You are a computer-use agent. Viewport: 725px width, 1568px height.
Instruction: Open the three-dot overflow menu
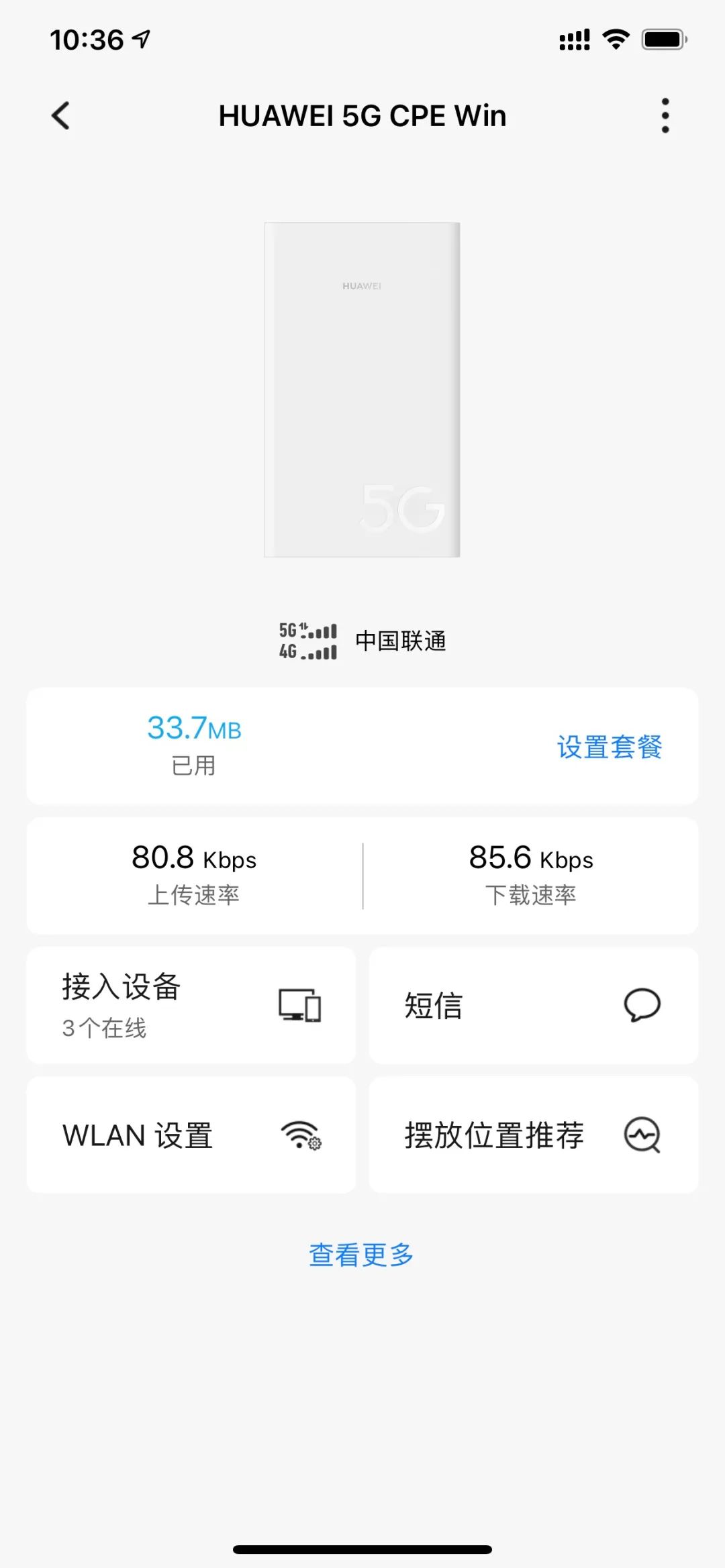coord(665,115)
